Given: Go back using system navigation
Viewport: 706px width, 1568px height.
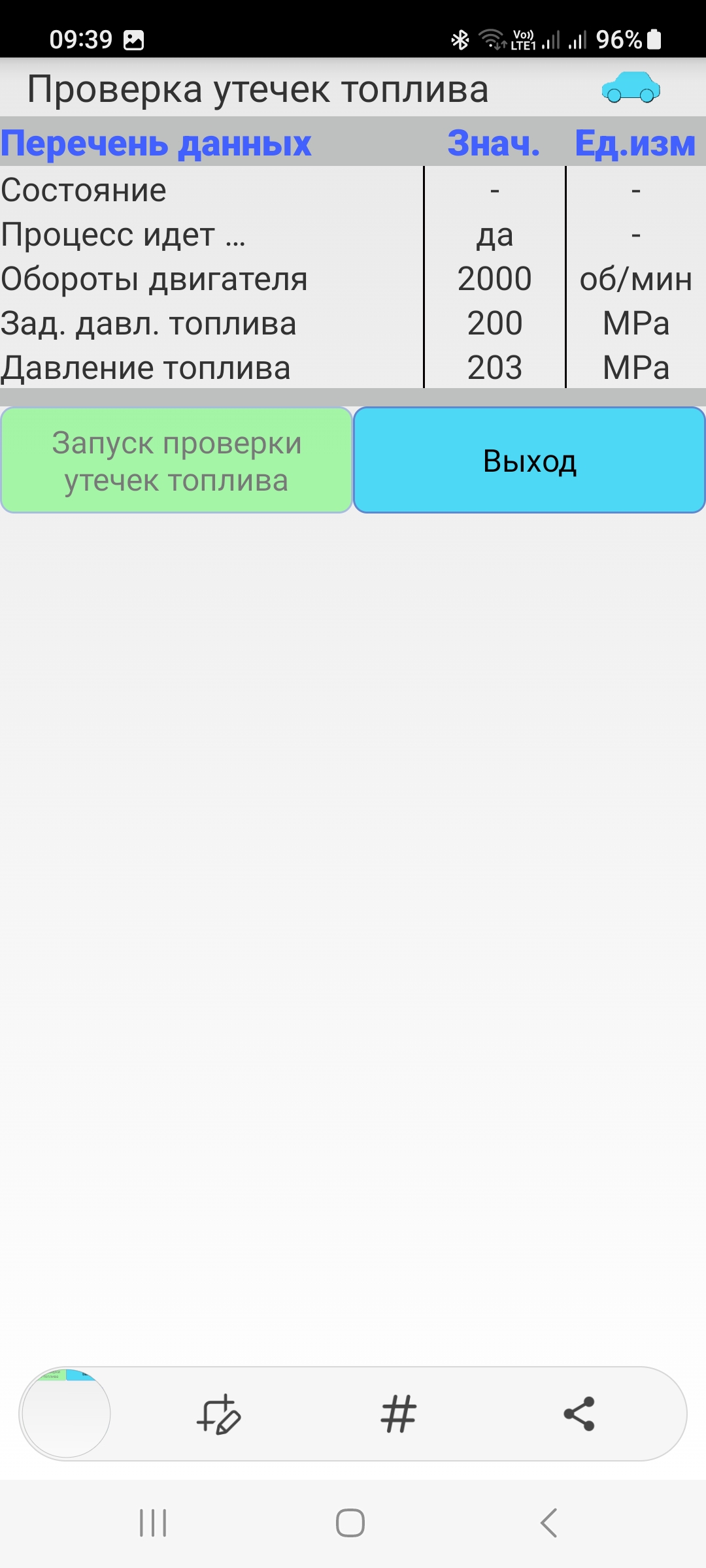Looking at the screenshot, I should tap(549, 1523).
